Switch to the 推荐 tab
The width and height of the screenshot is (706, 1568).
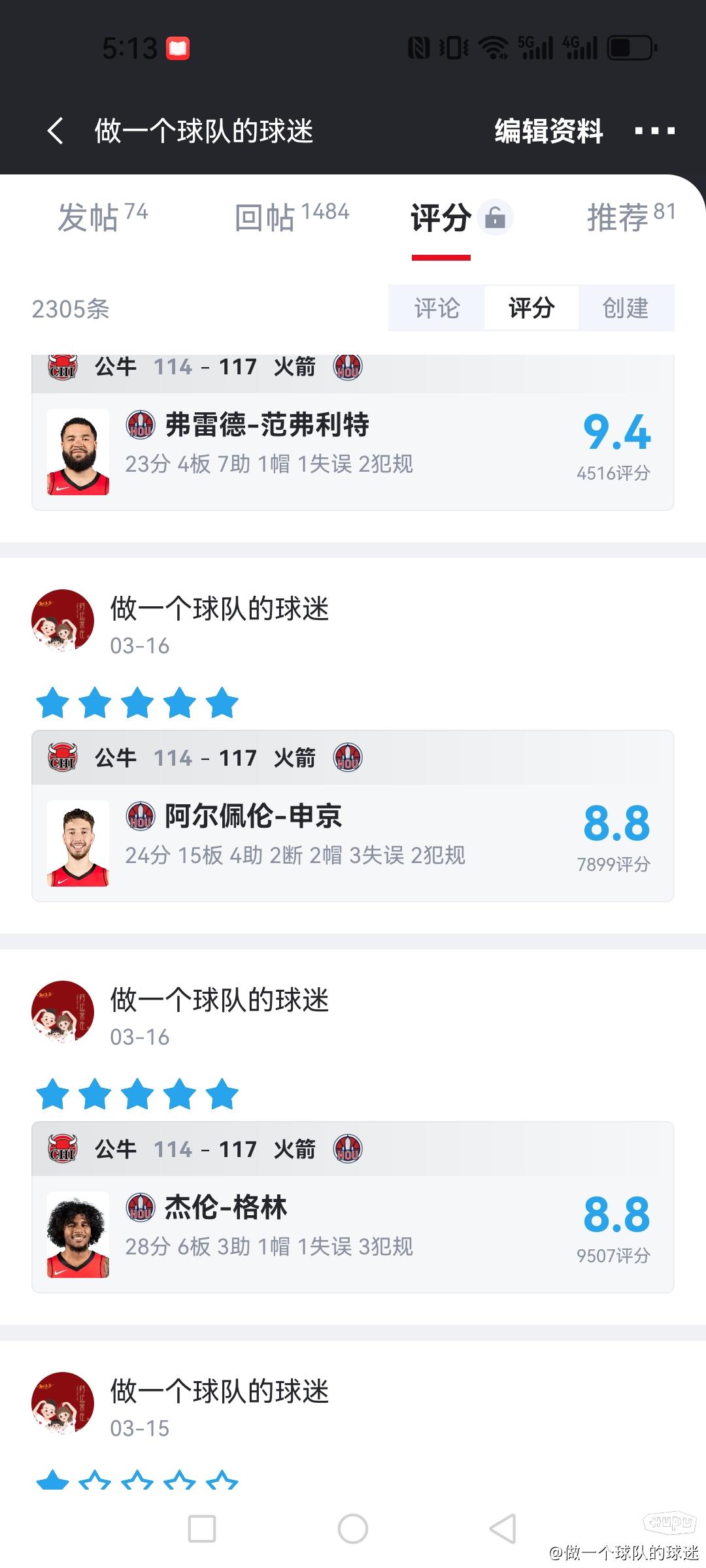630,217
